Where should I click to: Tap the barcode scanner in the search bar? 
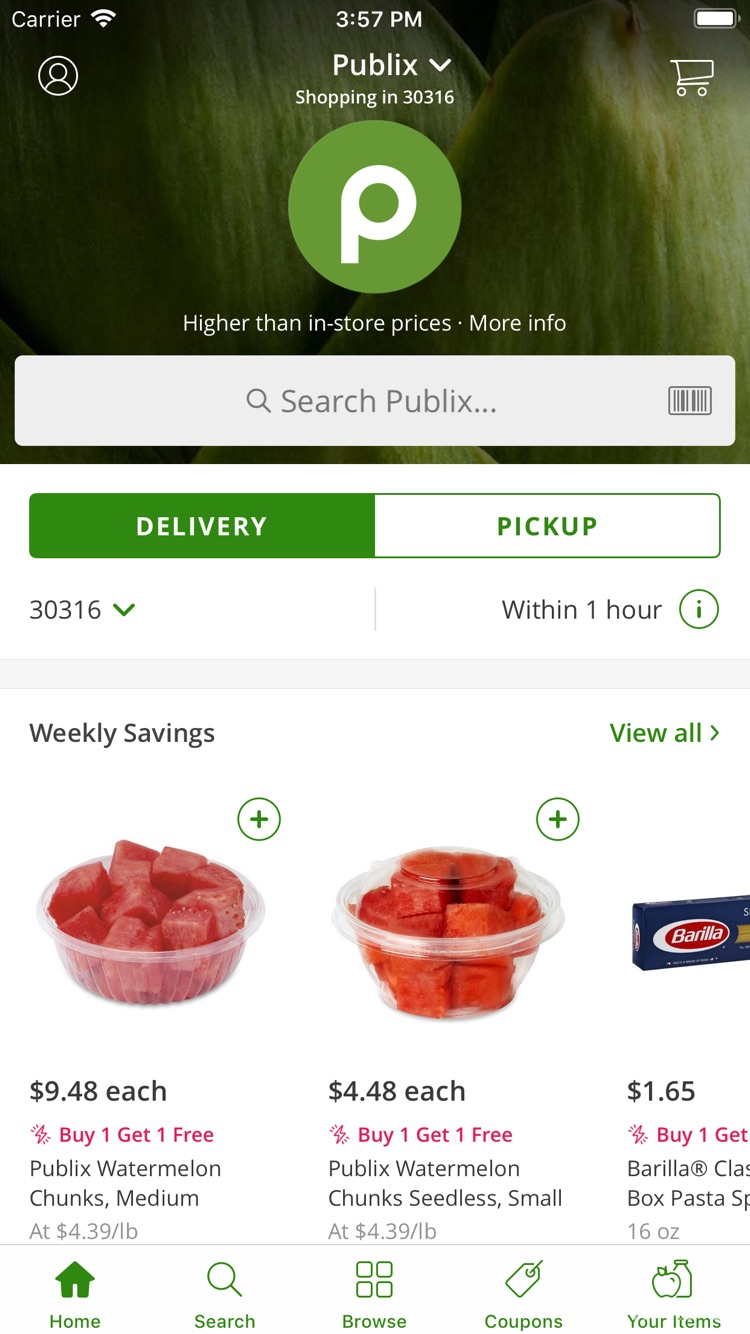click(689, 400)
